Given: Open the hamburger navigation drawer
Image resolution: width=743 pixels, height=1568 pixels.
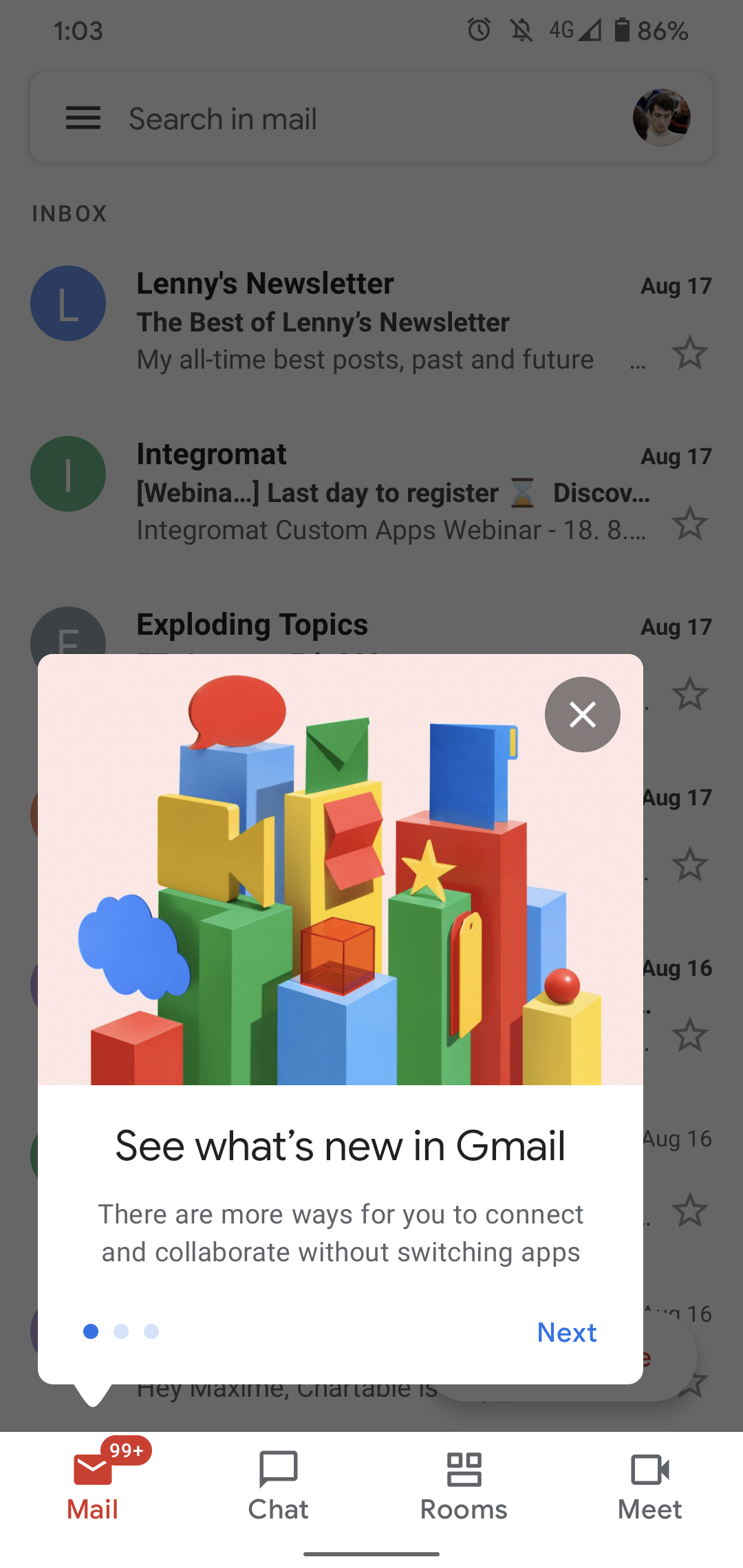Looking at the screenshot, I should point(83,118).
